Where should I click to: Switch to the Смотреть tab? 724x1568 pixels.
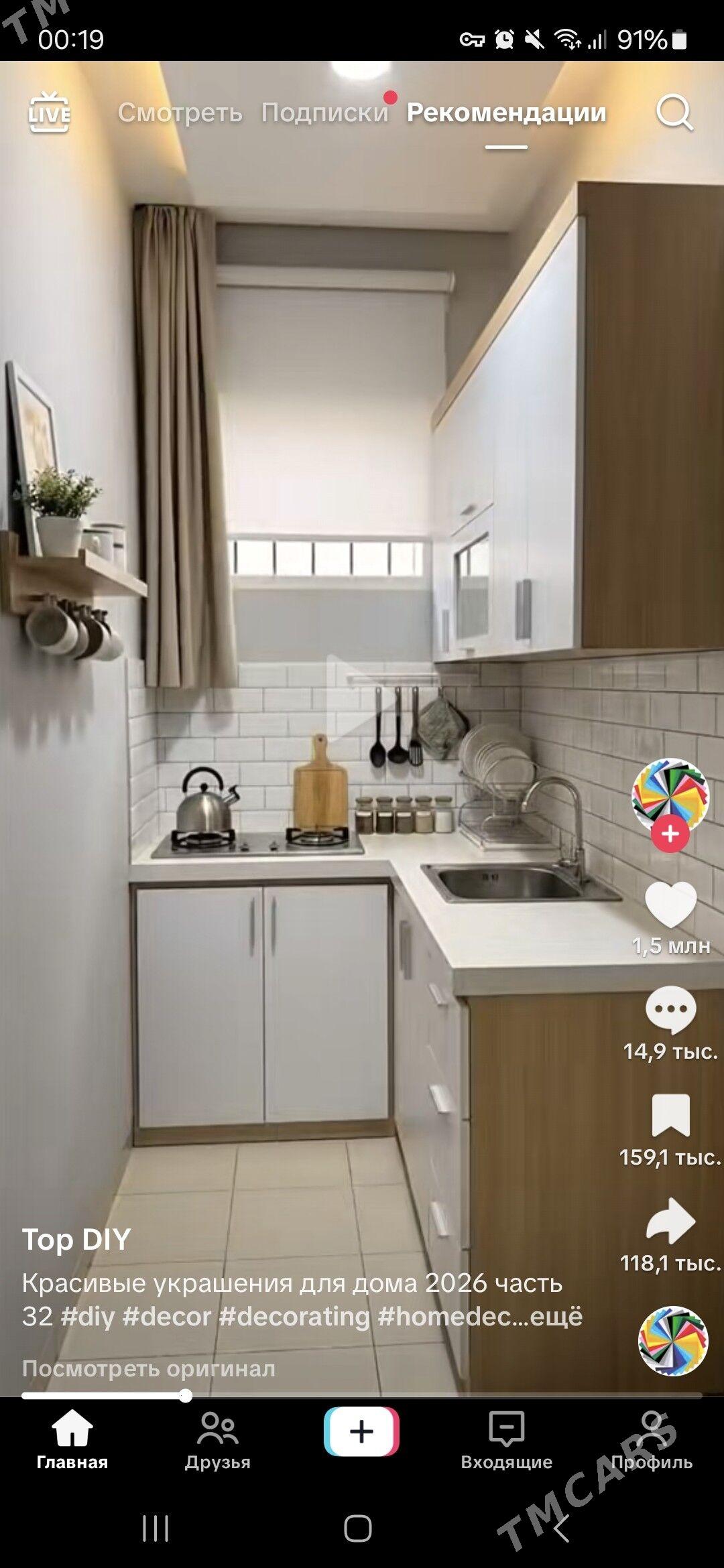click(180, 113)
